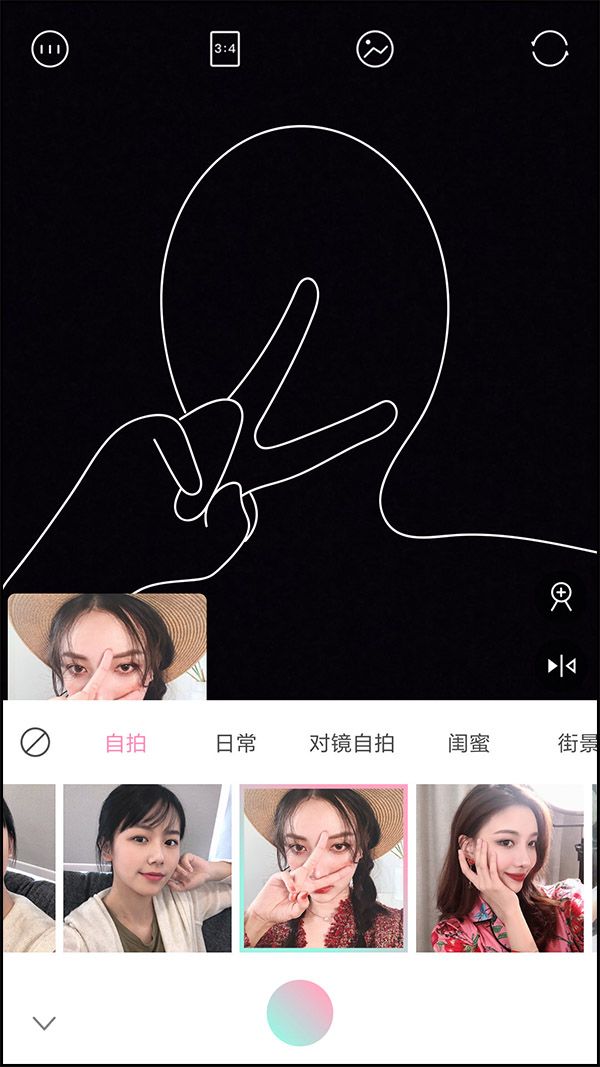Switch to the 街景 tab
Screen dimensions: 600x1067
coord(577,743)
